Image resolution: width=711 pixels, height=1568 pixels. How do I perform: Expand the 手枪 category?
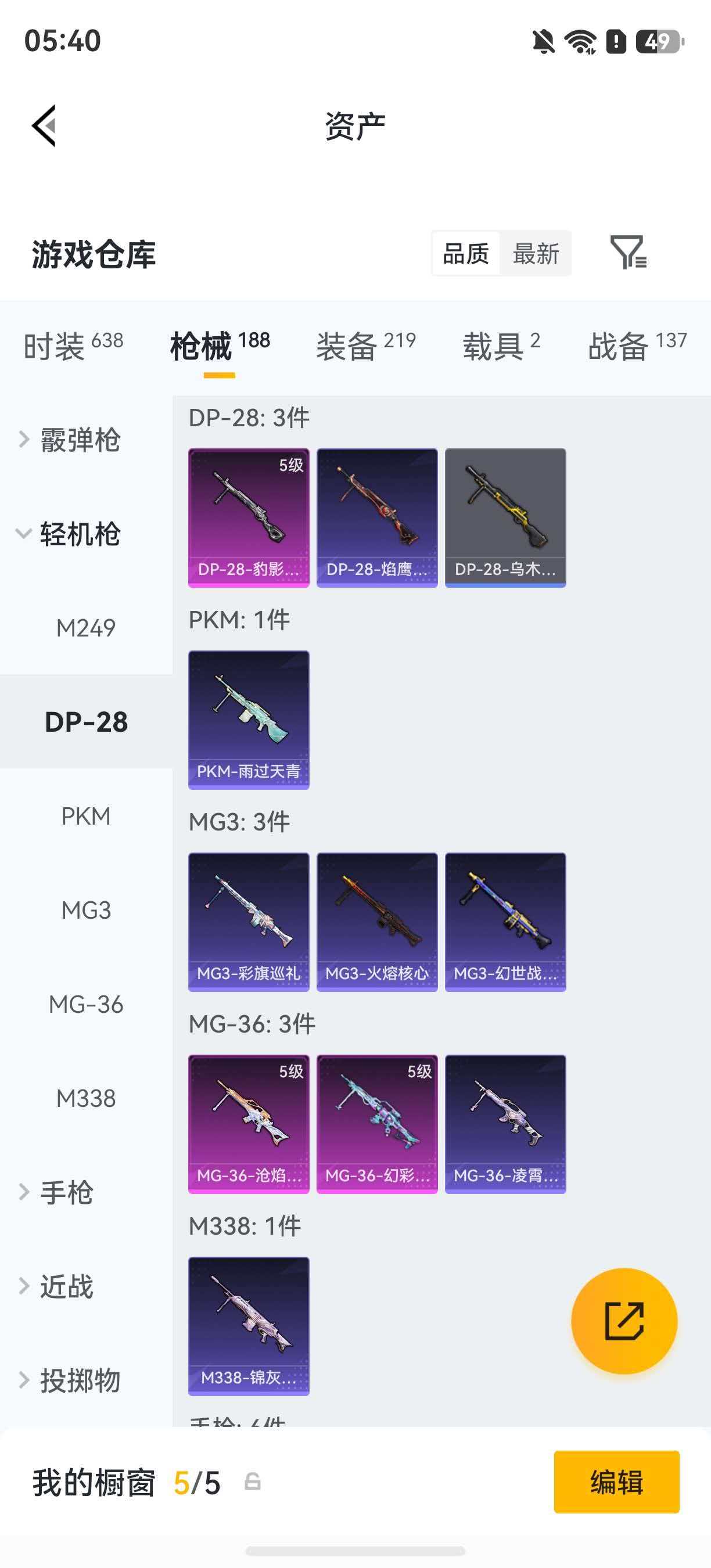tap(56, 1192)
